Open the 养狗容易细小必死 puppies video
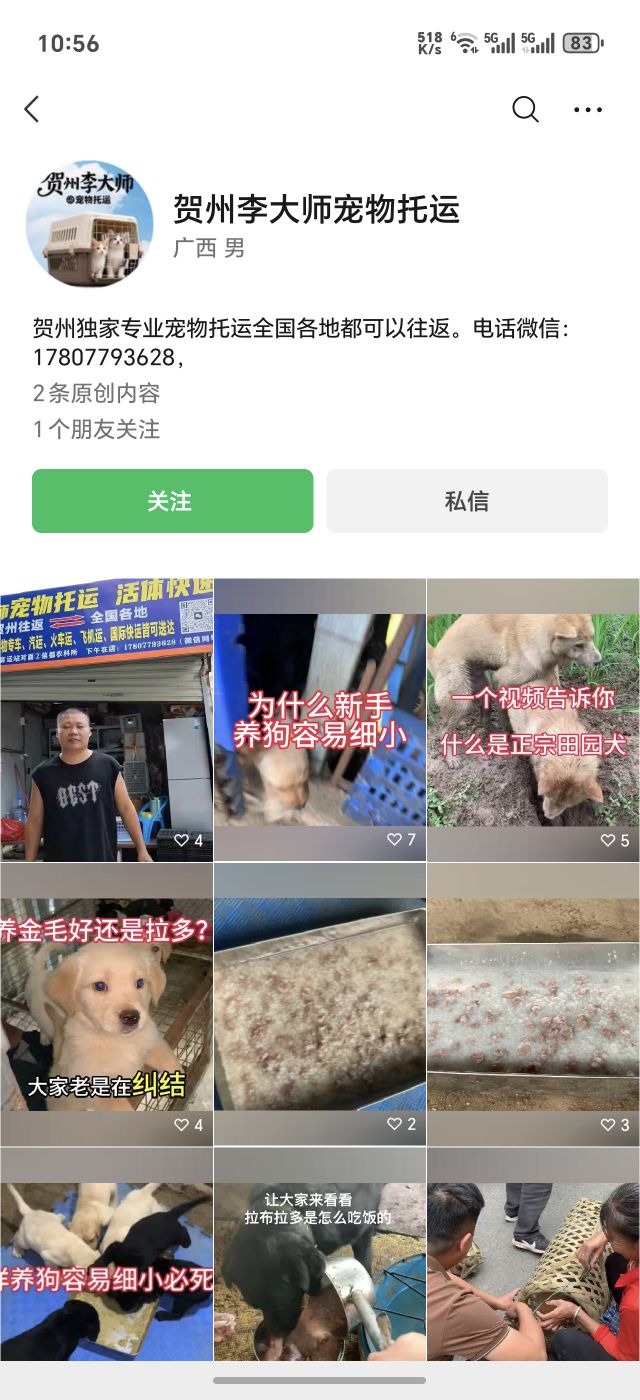640x1400 pixels. pyautogui.click(x=106, y=1255)
